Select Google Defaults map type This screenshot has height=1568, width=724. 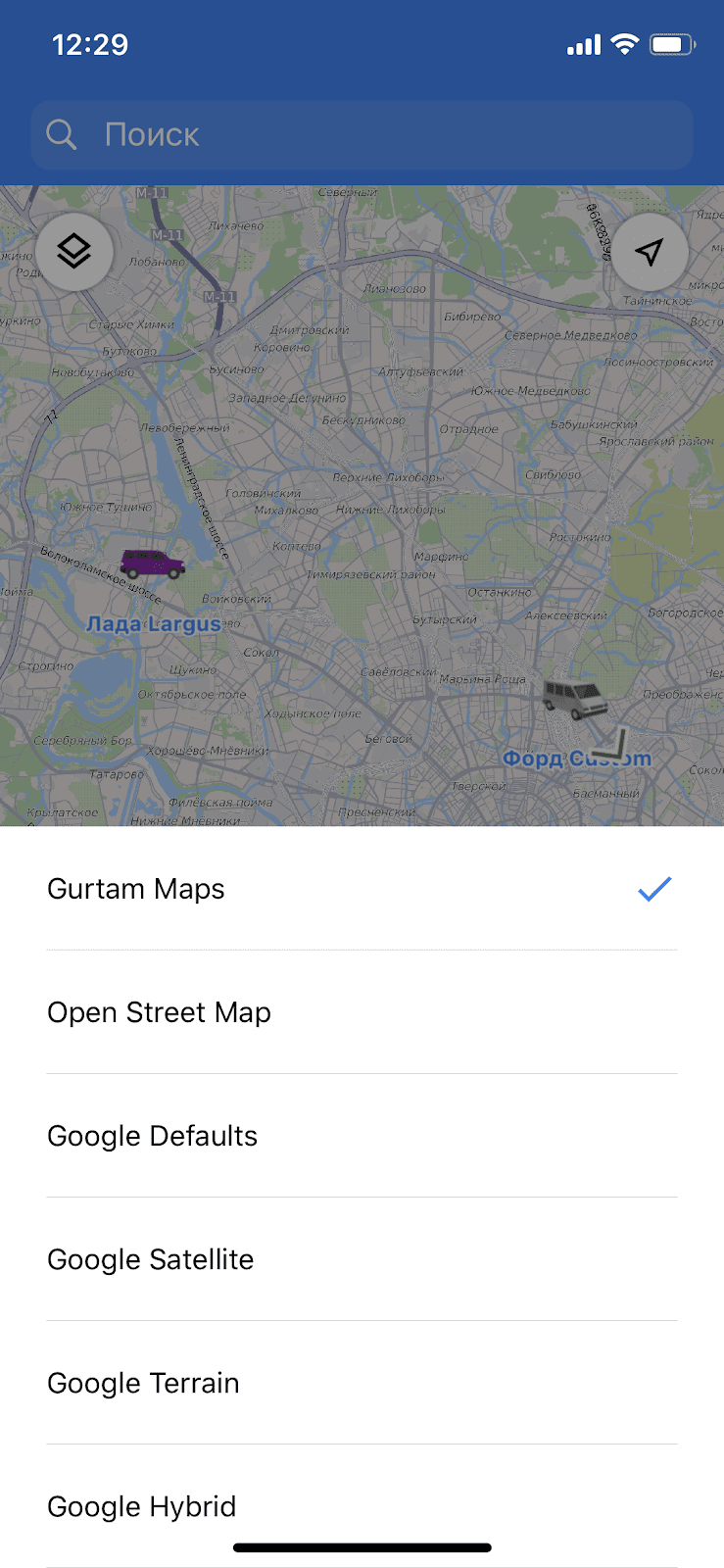click(362, 1136)
